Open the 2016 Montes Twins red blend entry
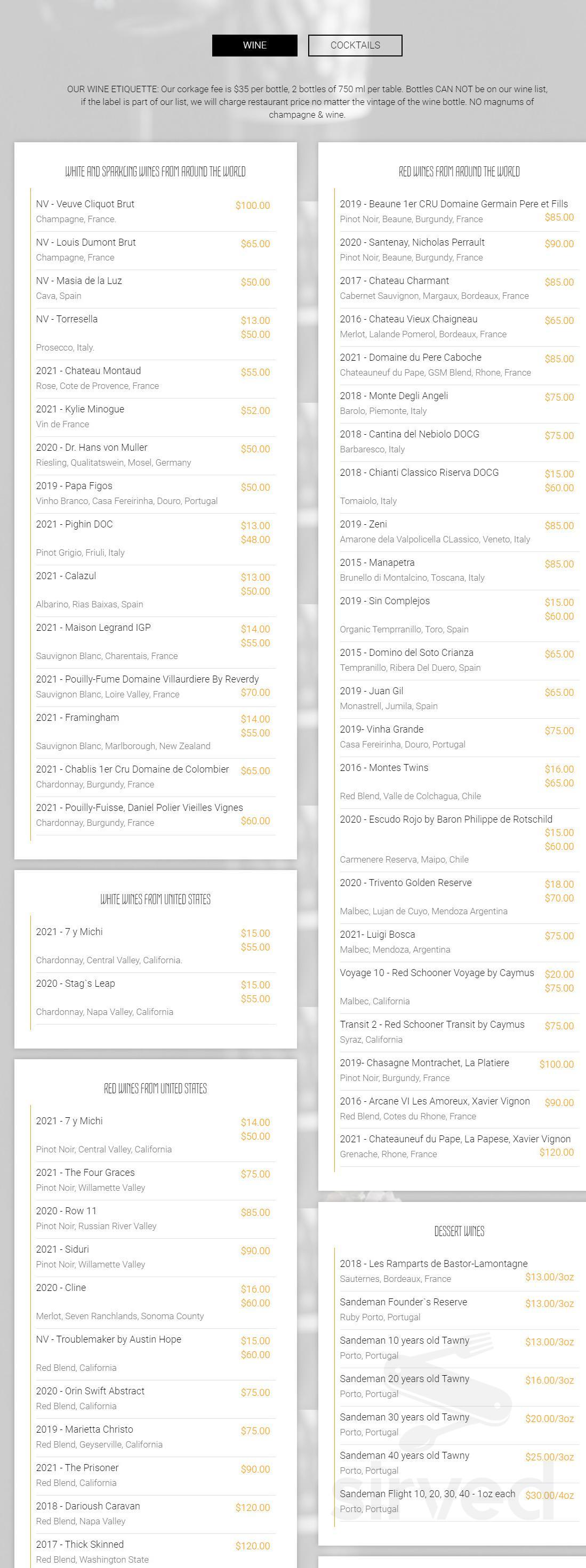This screenshot has height=1568, width=586. (383, 768)
